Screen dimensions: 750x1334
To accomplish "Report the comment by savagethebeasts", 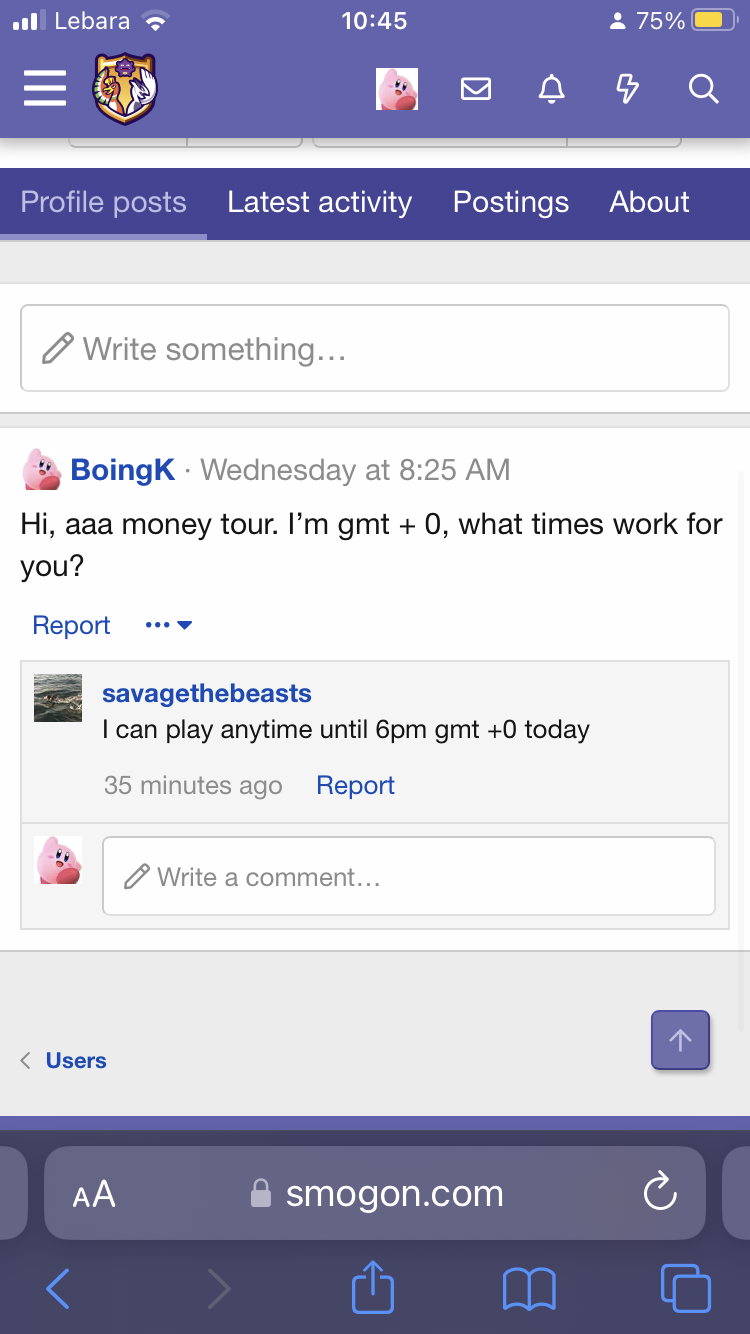I will point(355,785).
